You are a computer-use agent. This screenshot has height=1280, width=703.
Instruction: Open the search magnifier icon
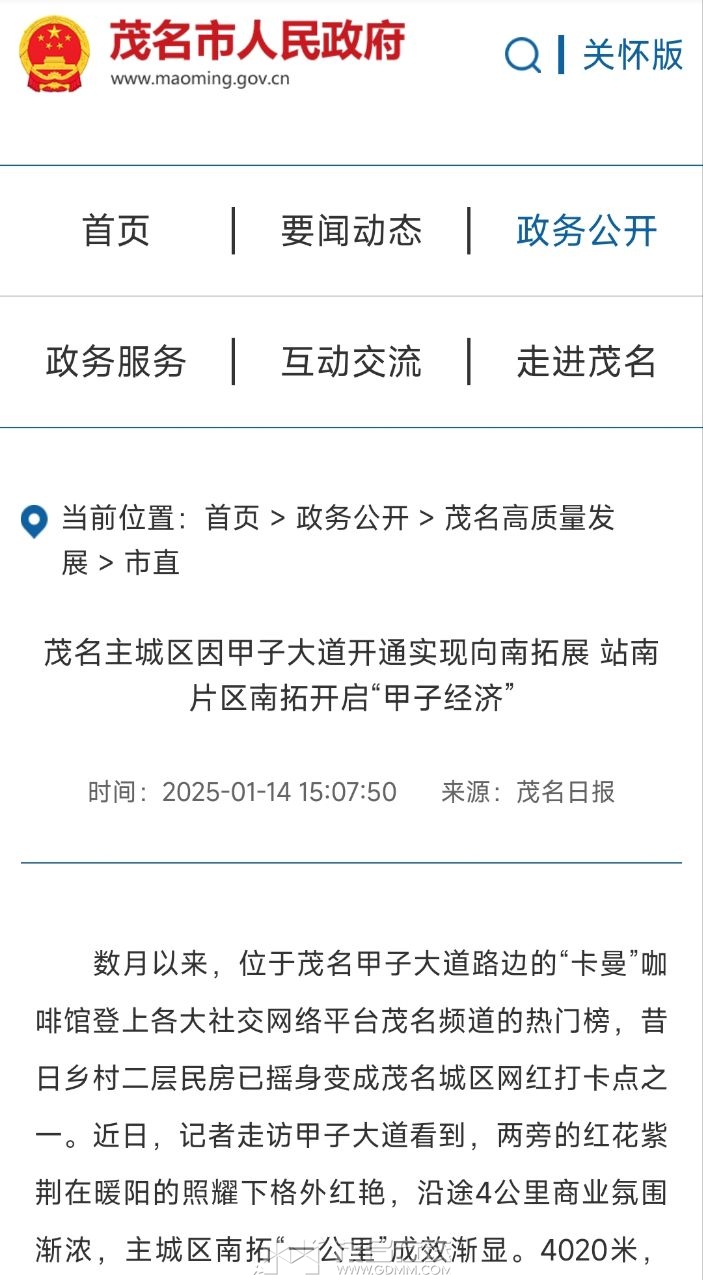pyautogui.click(x=522, y=54)
